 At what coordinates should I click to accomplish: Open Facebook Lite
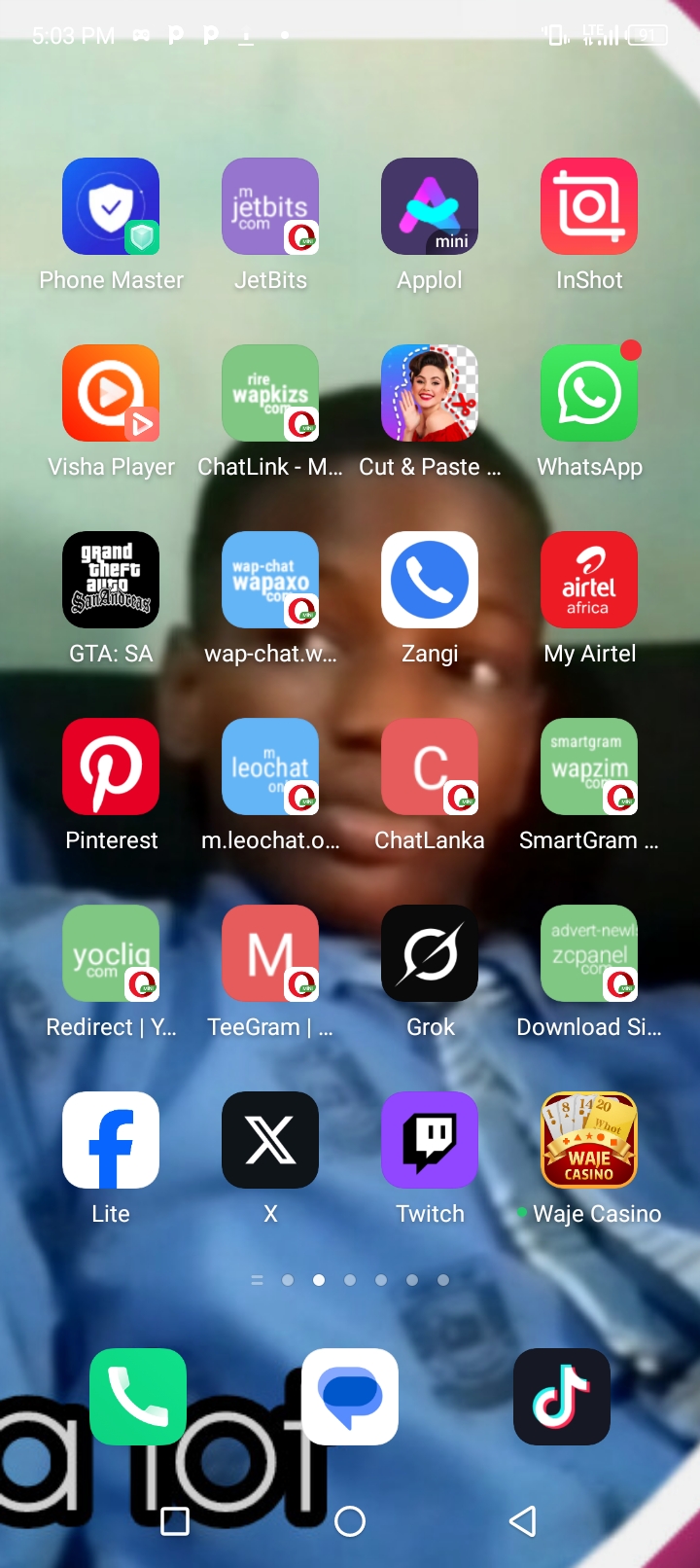point(111,1141)
